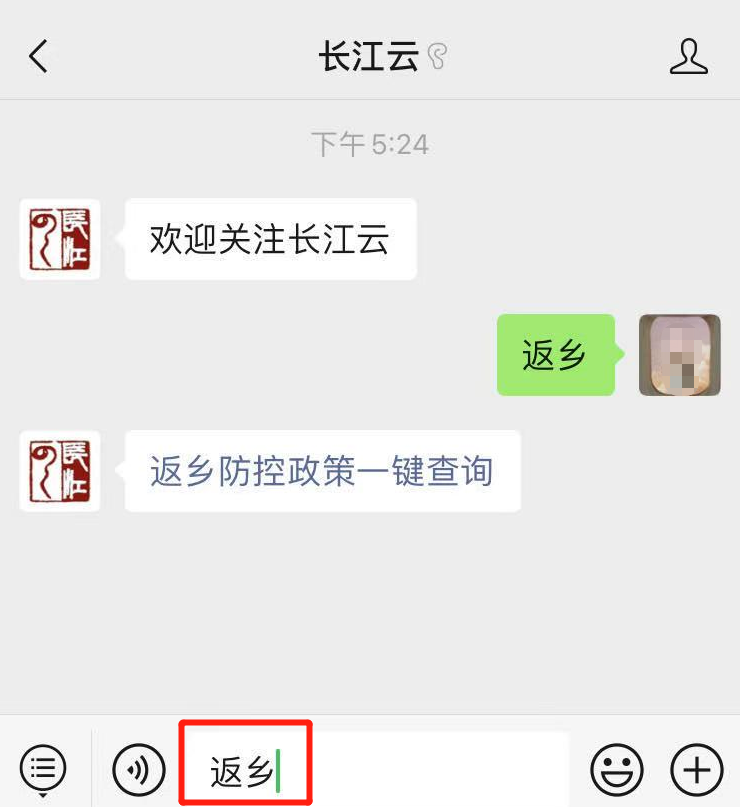Tap my avatar beside 返乡 message
Image resolution: width=740 pixels, height=807 pixels.
(x=680, y=355)
